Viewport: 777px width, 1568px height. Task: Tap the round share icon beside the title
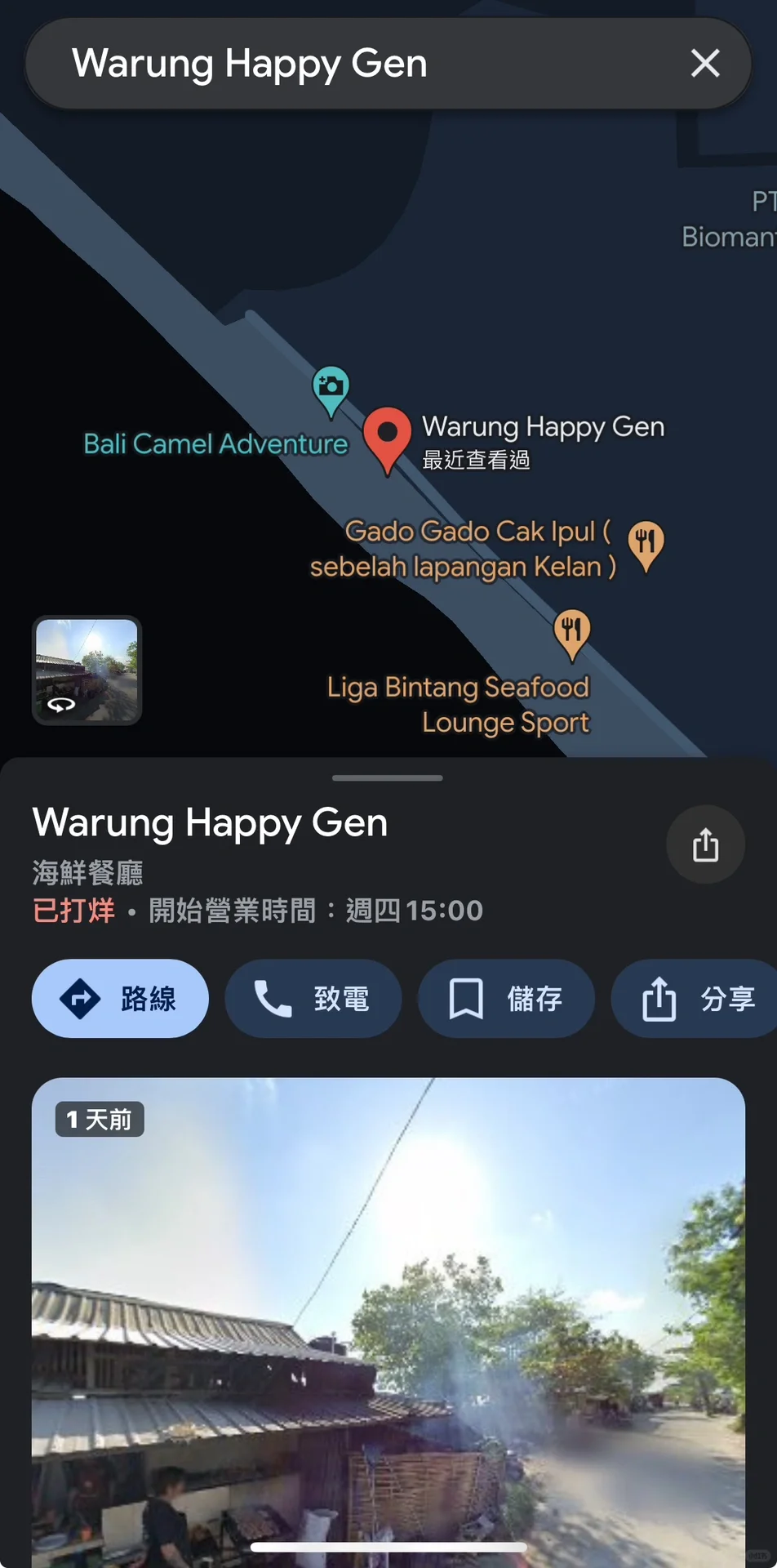[x=705, y=844]
